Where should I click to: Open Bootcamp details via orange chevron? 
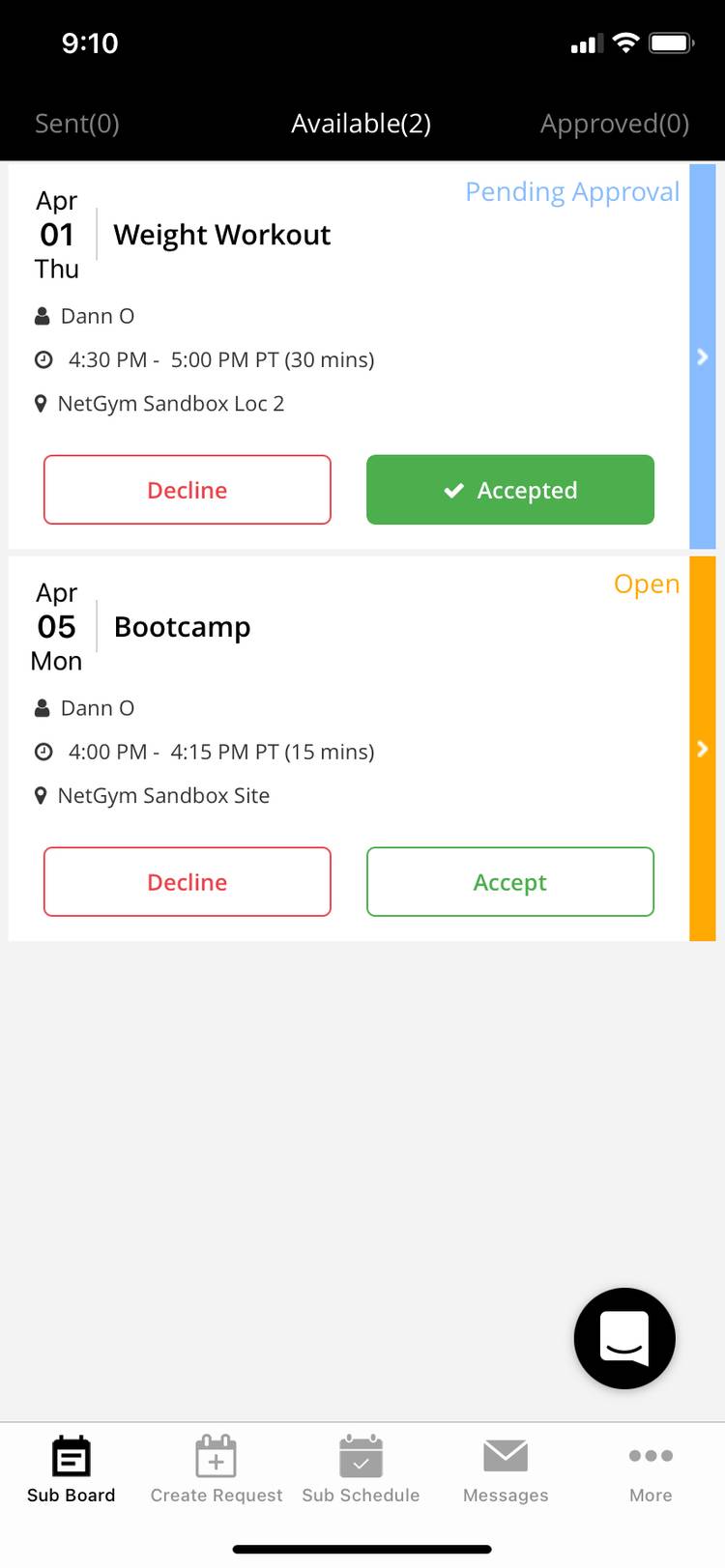[703, 749]
